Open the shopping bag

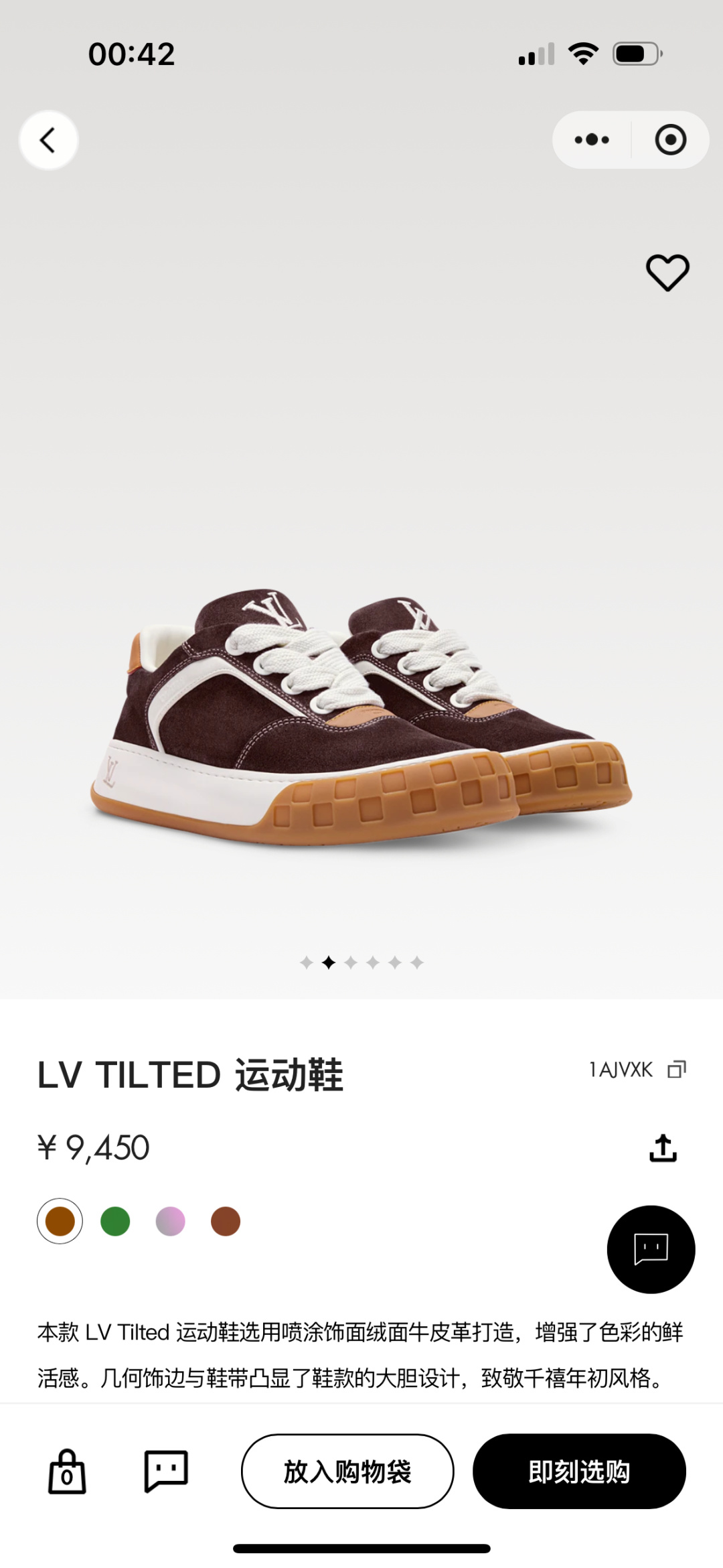point(67,1472)
